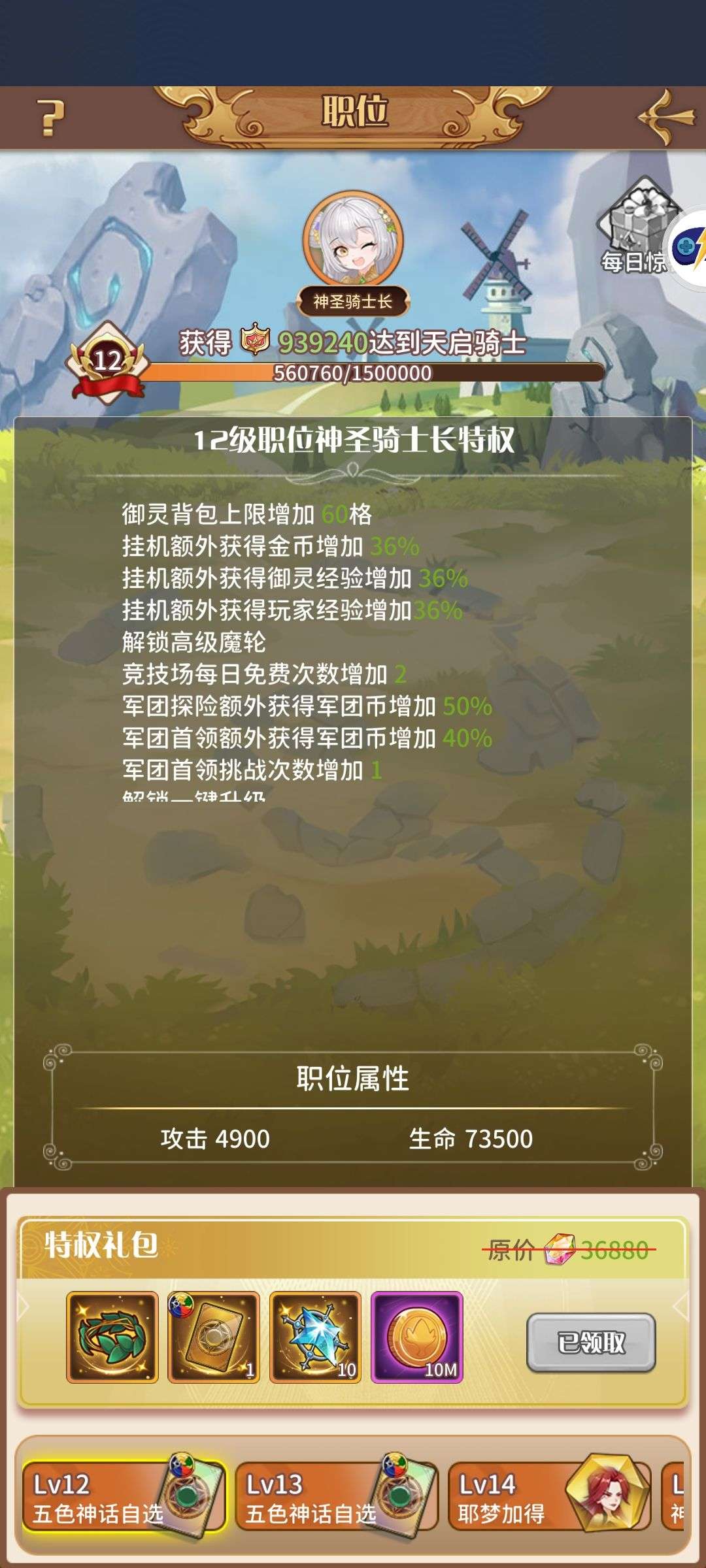Select the Lv12 五色神话自选 tab
This screenshot has height=1568, width=706.
(x=124, y=1497)
